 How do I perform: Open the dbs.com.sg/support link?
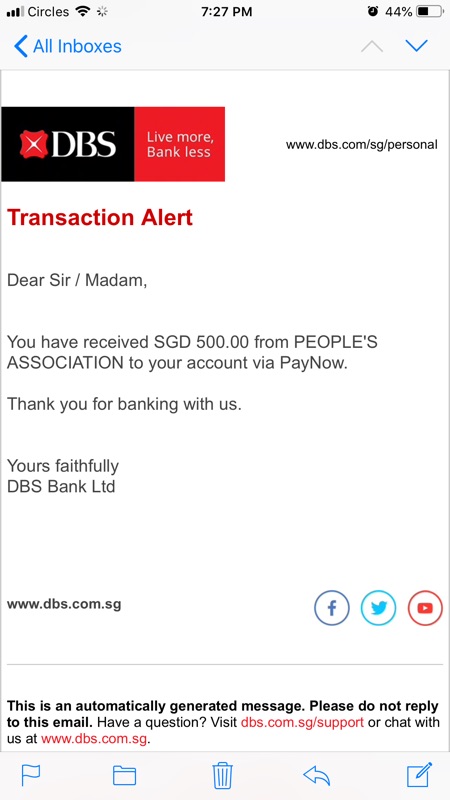pos(302,722)
